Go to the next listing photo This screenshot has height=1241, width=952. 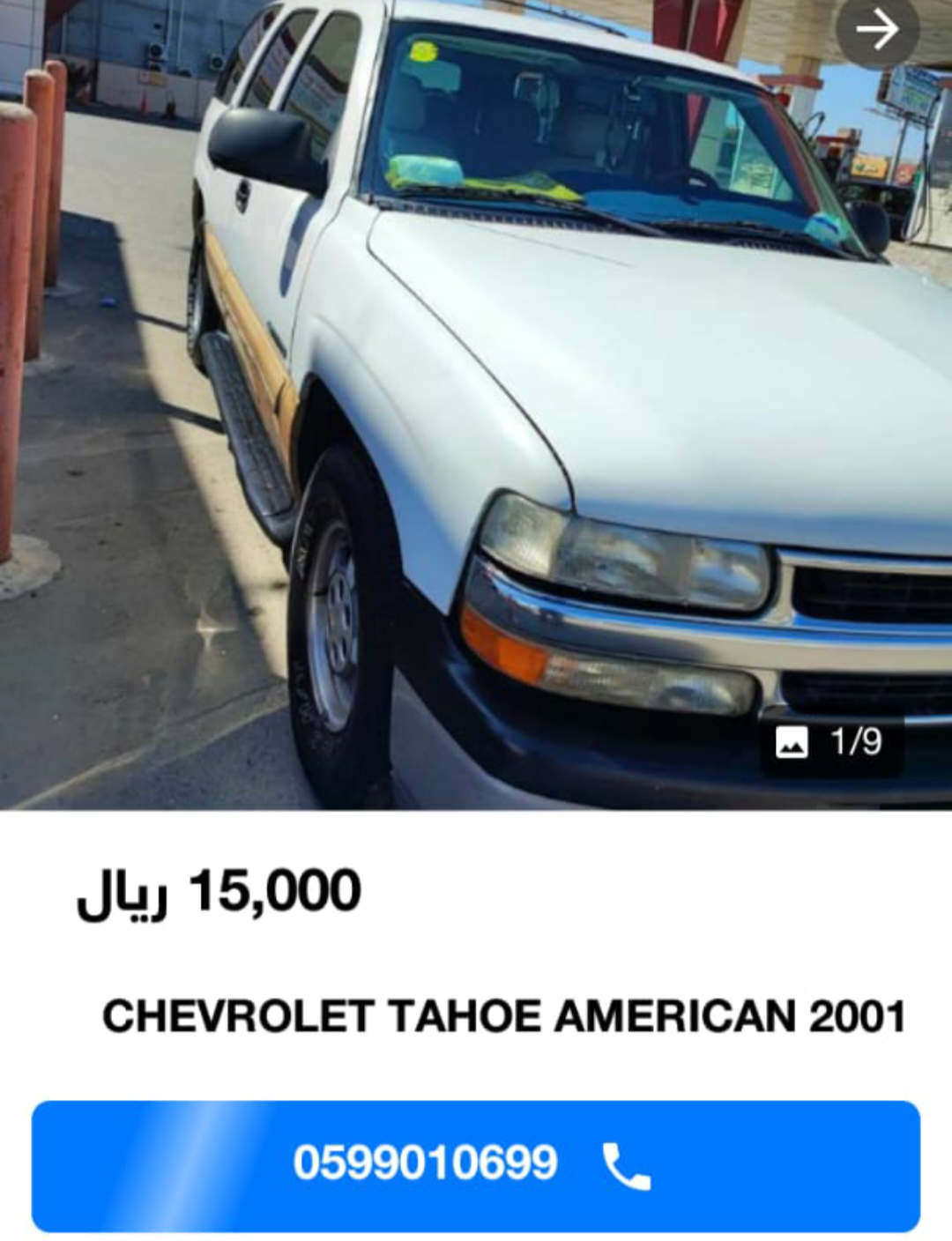[877, 31]
